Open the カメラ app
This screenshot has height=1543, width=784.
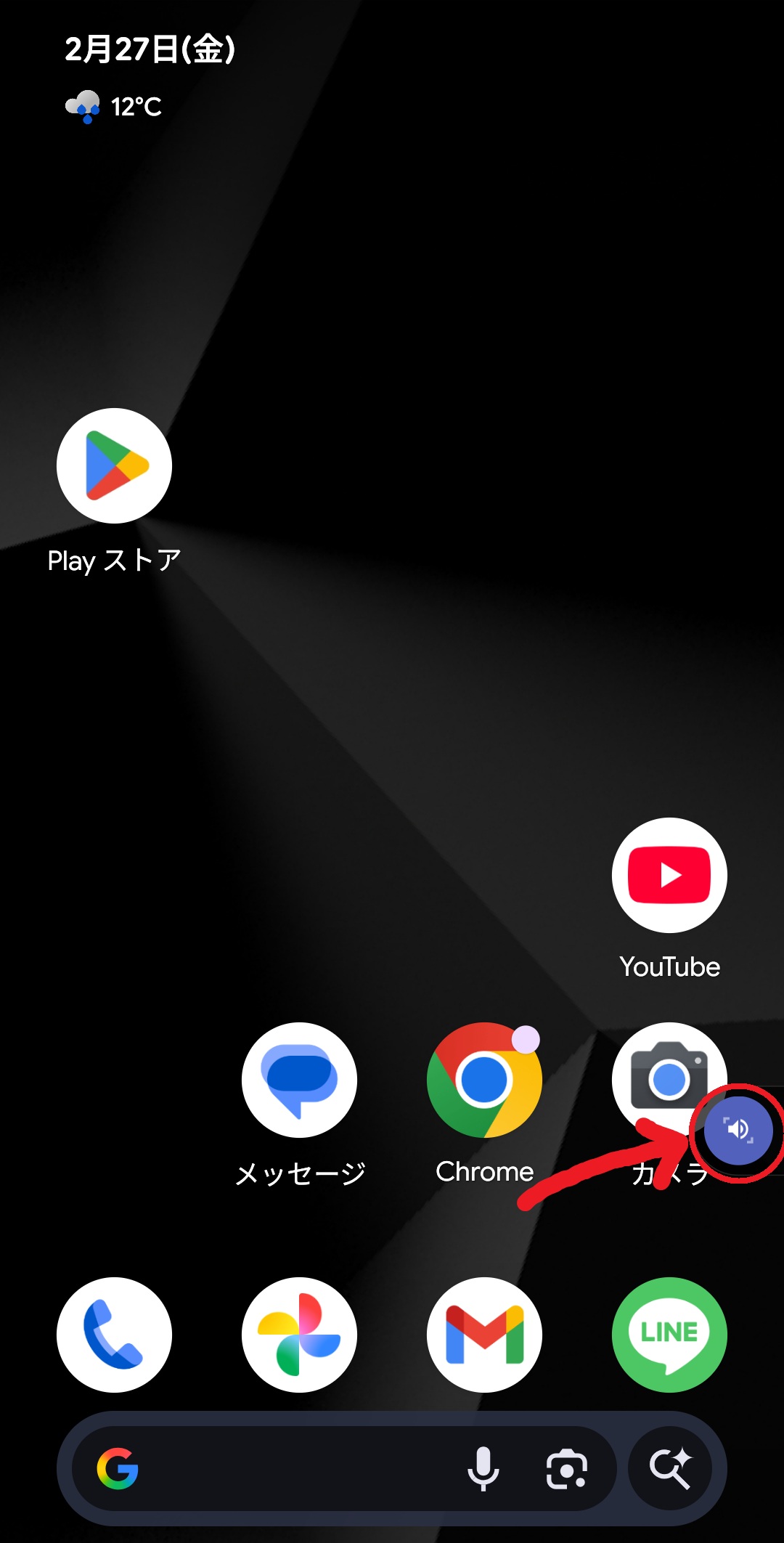pyautogui.click(x=657, y=1067)
